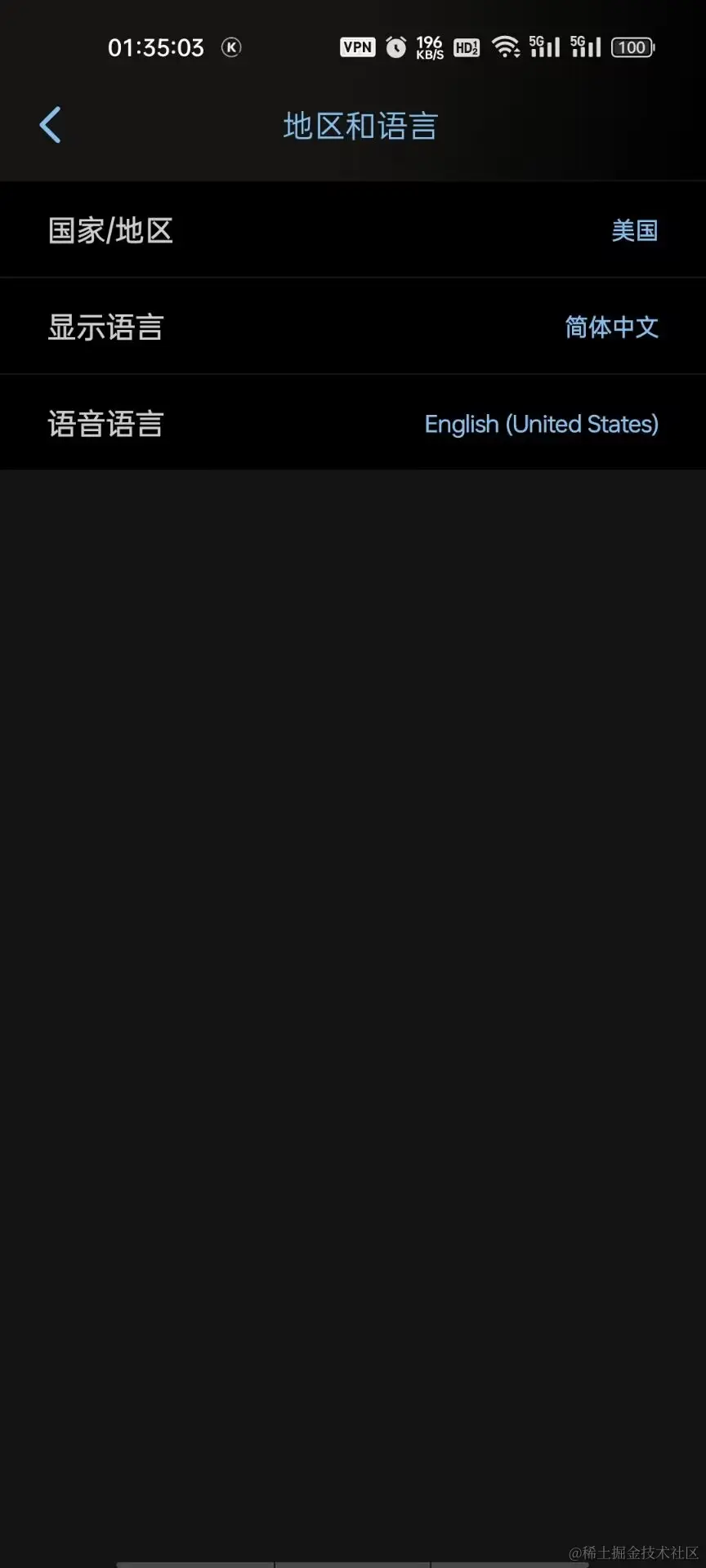The width and height of the screenshot is (706, 1568).
Task: Go back from 地区和语言 page
Action: pos(51,126)
